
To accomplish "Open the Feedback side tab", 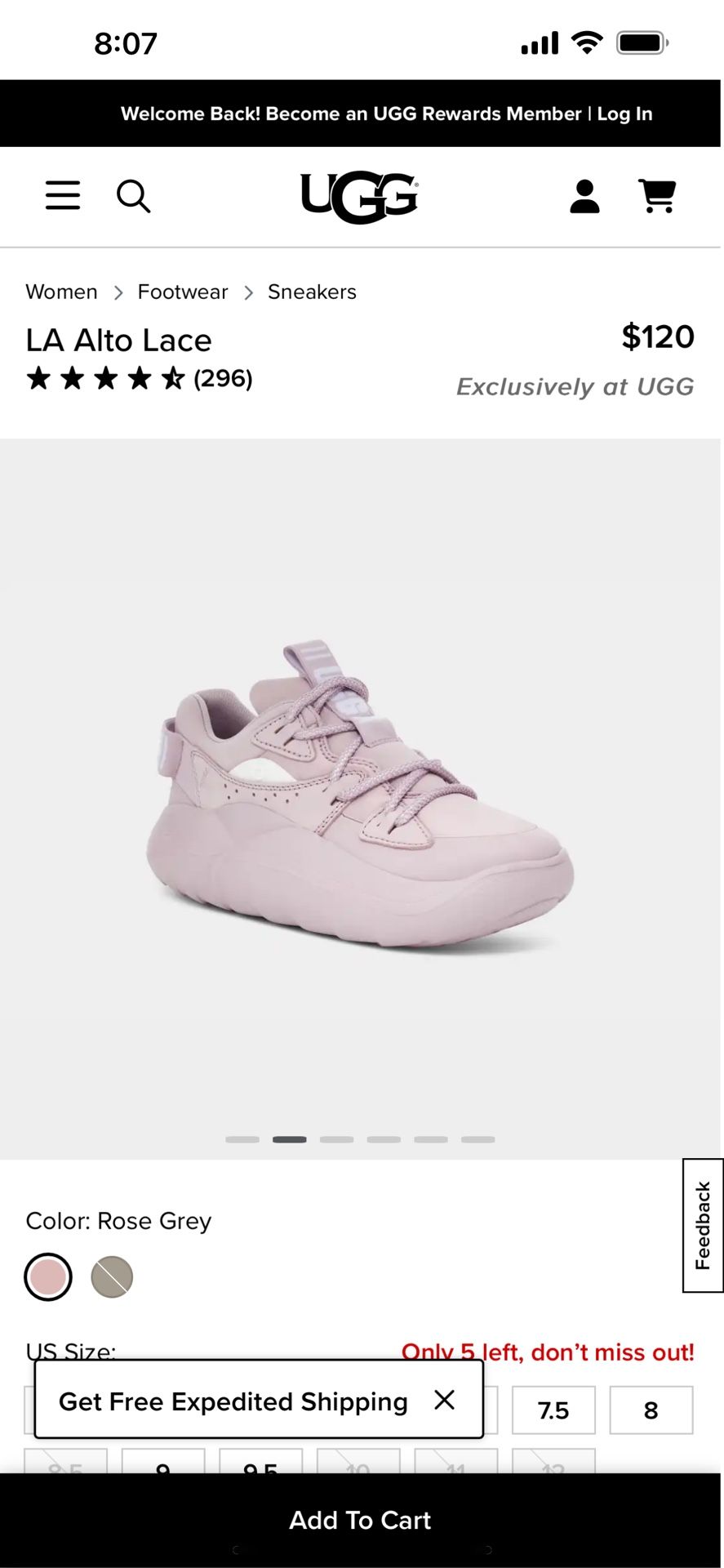I will [702, 1225].
